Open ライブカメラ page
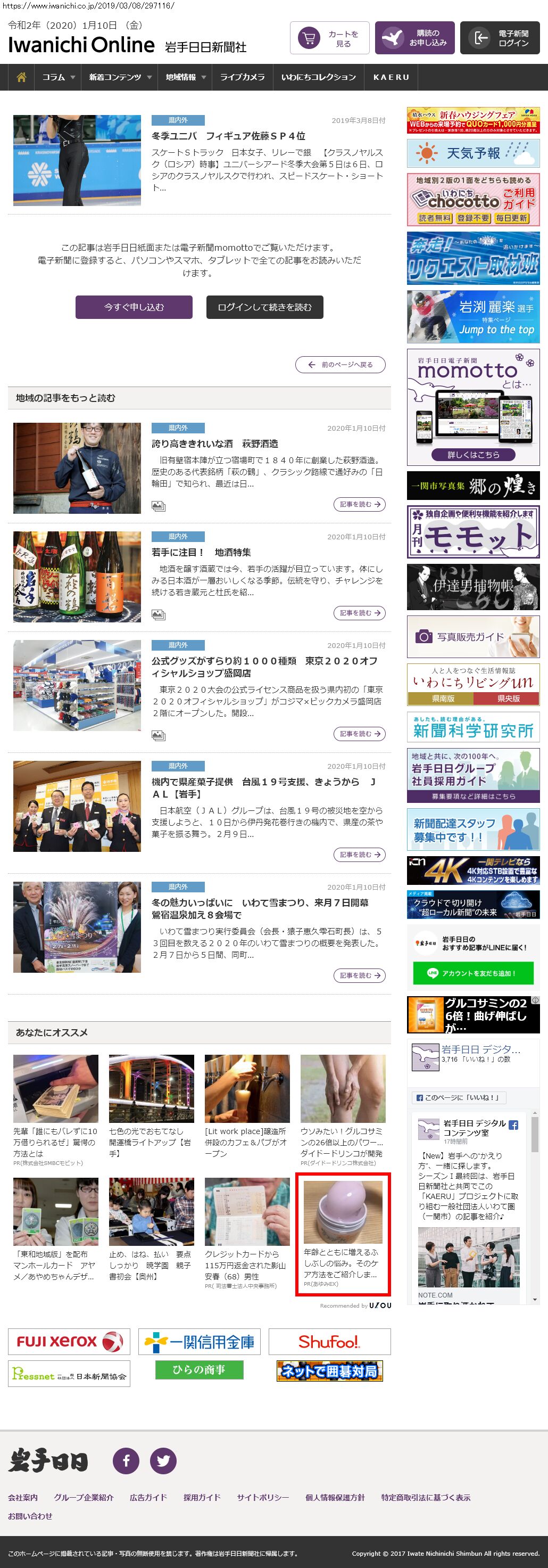This screenshot has width=548, height=1568. tap(242, 77)
